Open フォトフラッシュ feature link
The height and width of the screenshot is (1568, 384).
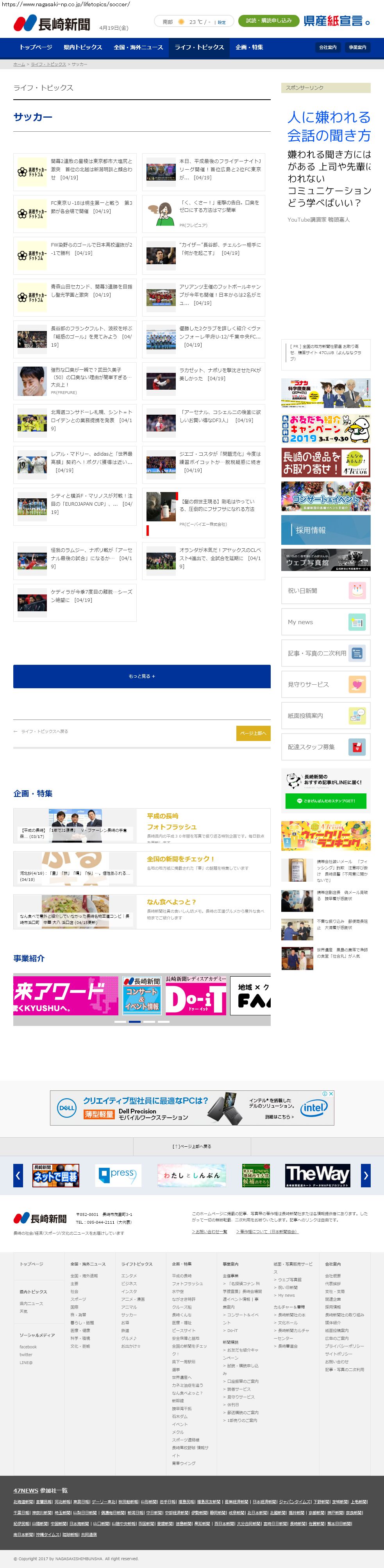[x=171, y=827]
